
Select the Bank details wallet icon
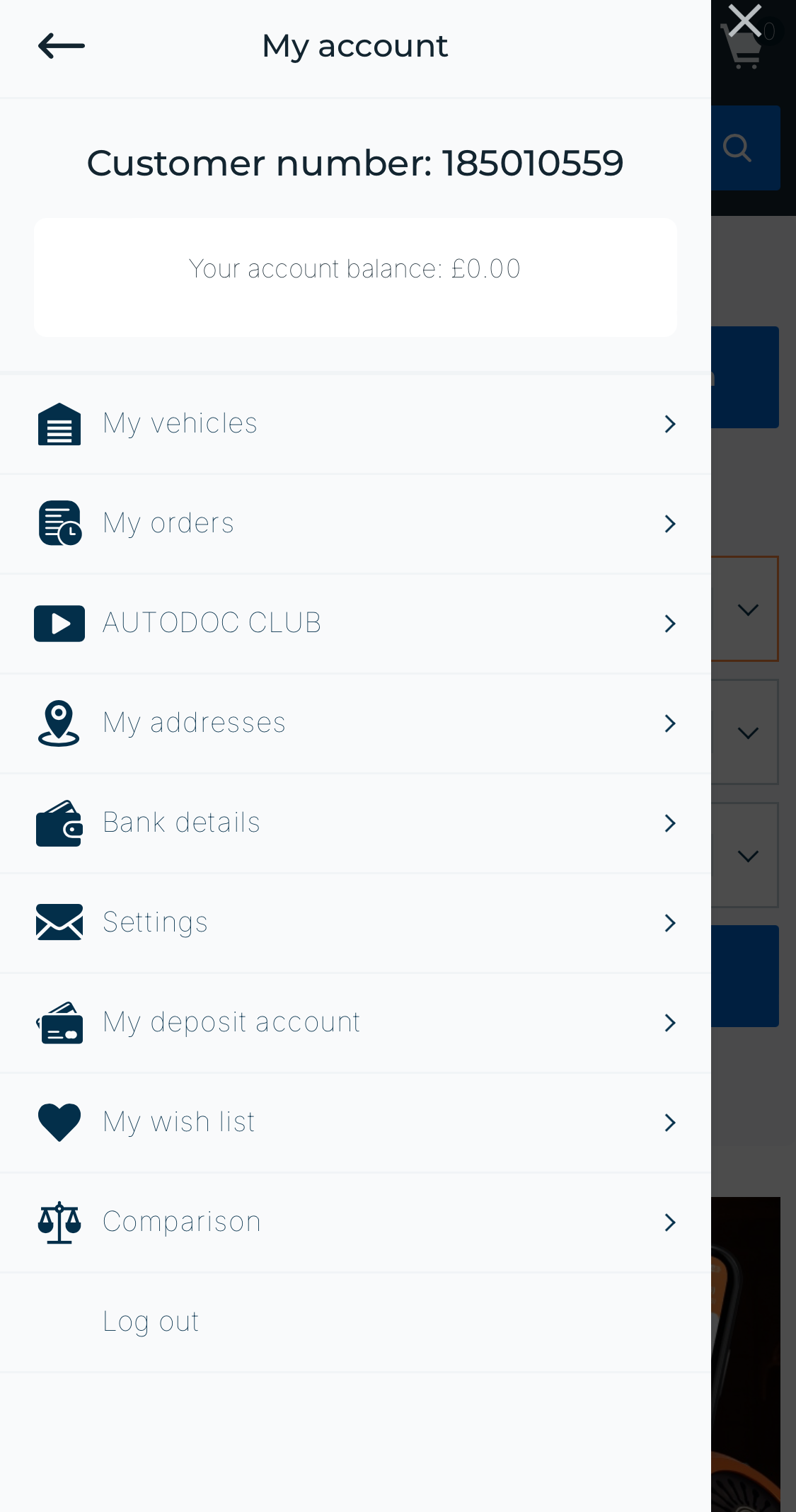pos(59,823)
